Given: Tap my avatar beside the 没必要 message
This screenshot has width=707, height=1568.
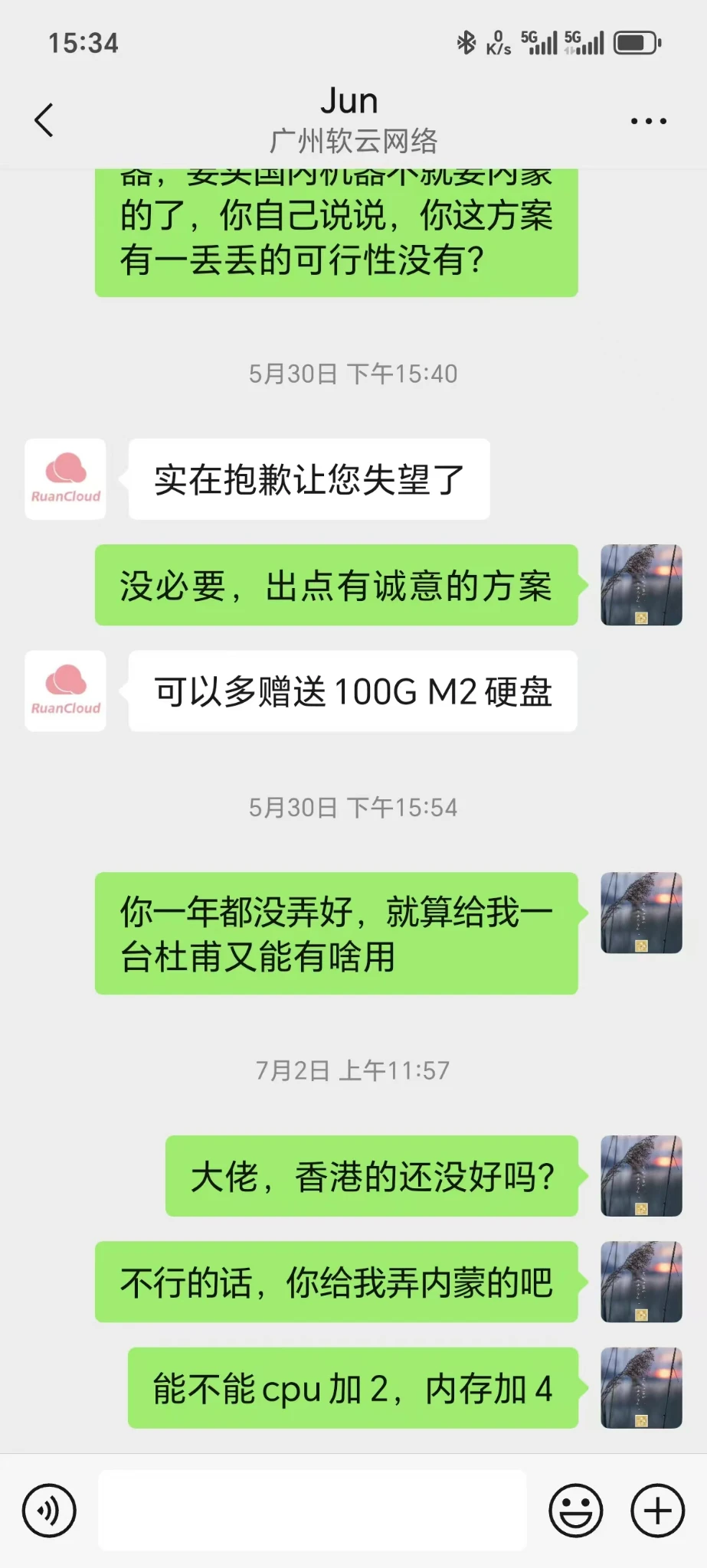Looking at the screenshot, I should pyautogui.click(x=641, y=585).
